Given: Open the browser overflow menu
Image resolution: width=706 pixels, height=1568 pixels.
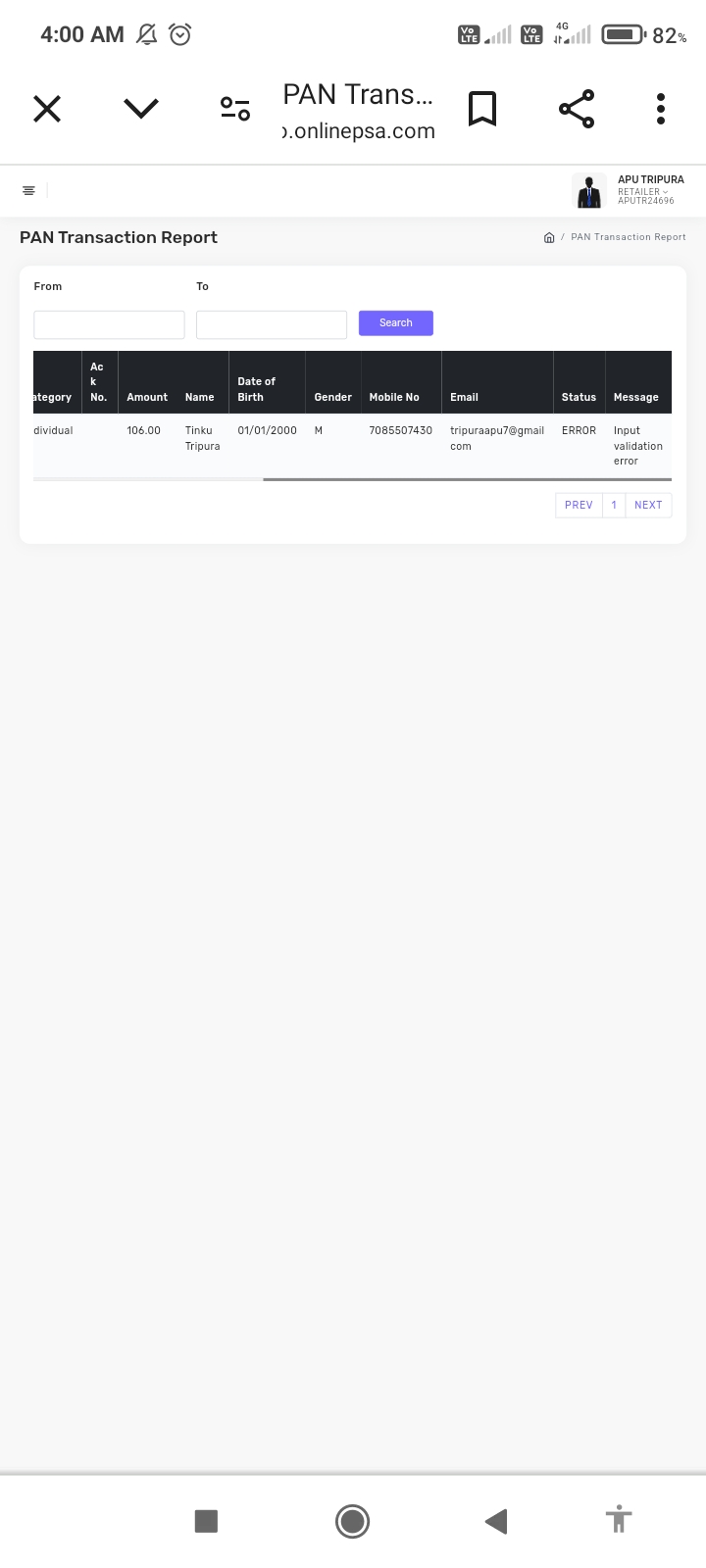Looking at the screenshot, I should pyautogui.click(x=661, y=109).
